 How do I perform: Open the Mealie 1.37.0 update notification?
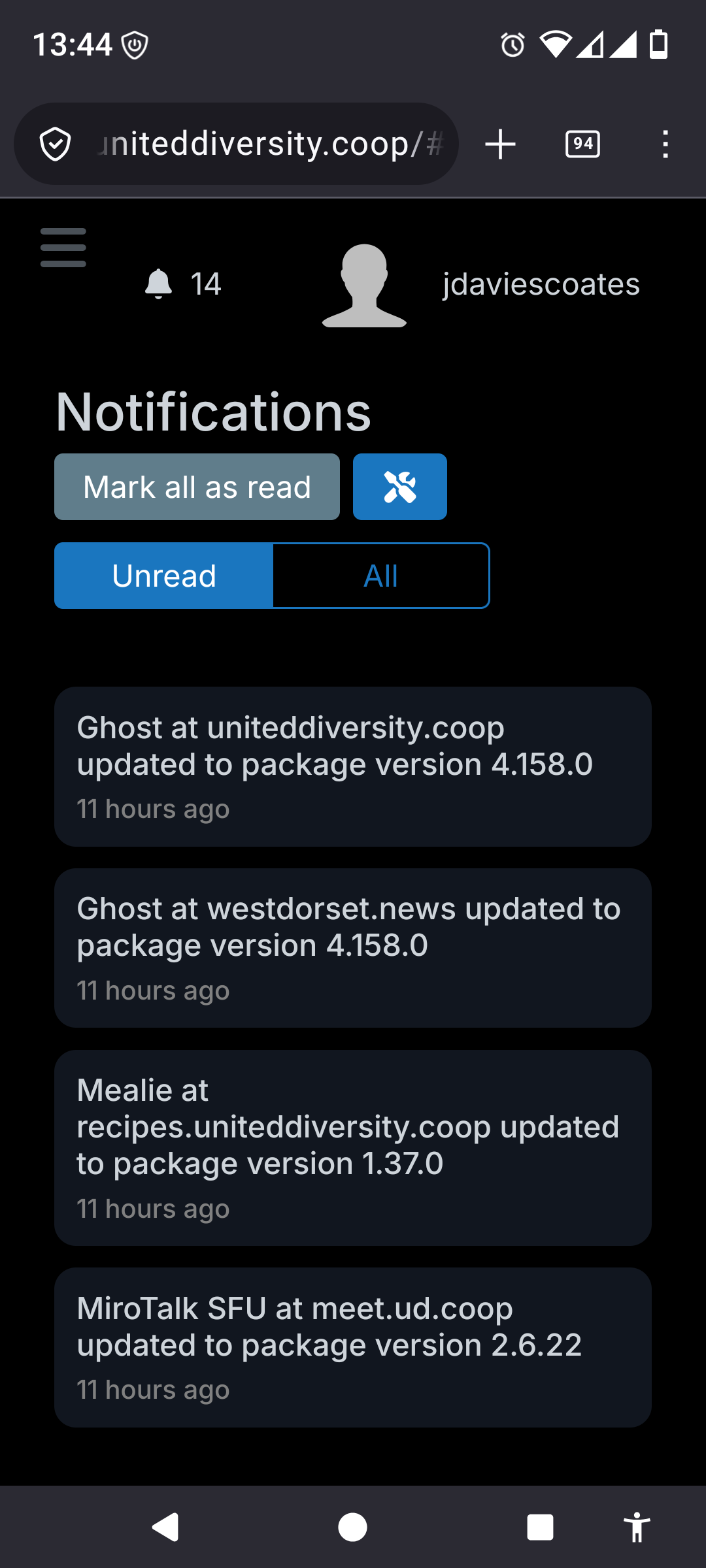(x=352, y=1148)
